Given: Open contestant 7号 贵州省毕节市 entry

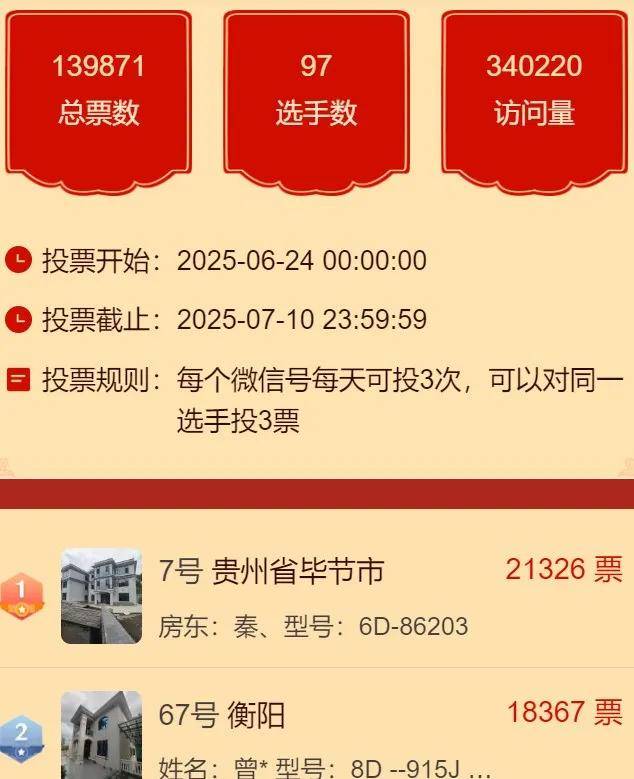Looking at the screenshot, I should tap(272, 572).
